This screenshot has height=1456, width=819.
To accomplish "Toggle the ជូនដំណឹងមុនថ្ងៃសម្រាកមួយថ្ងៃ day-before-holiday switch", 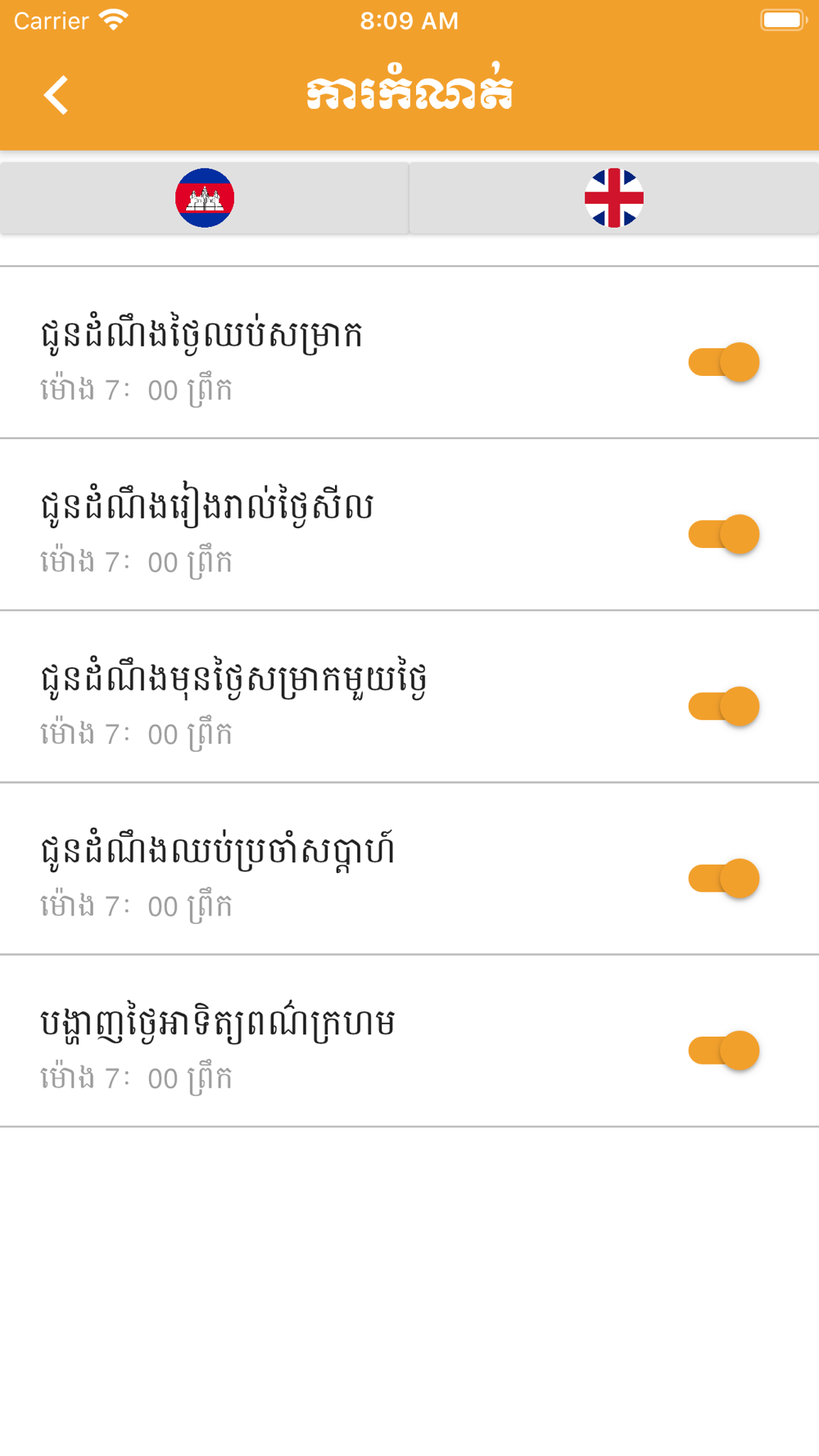I will 724,706.
